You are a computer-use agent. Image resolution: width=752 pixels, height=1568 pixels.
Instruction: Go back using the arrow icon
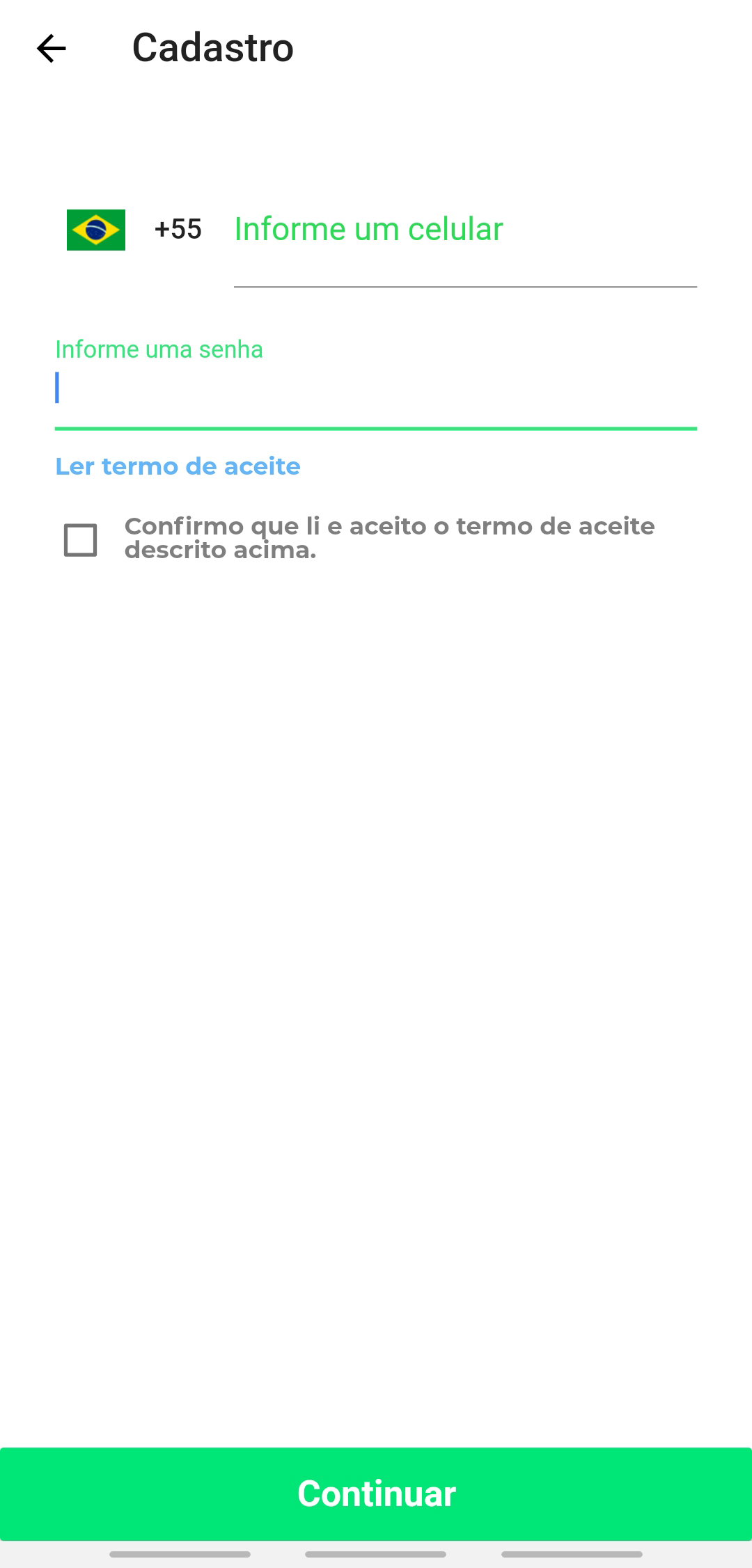[x=51, y=49]
